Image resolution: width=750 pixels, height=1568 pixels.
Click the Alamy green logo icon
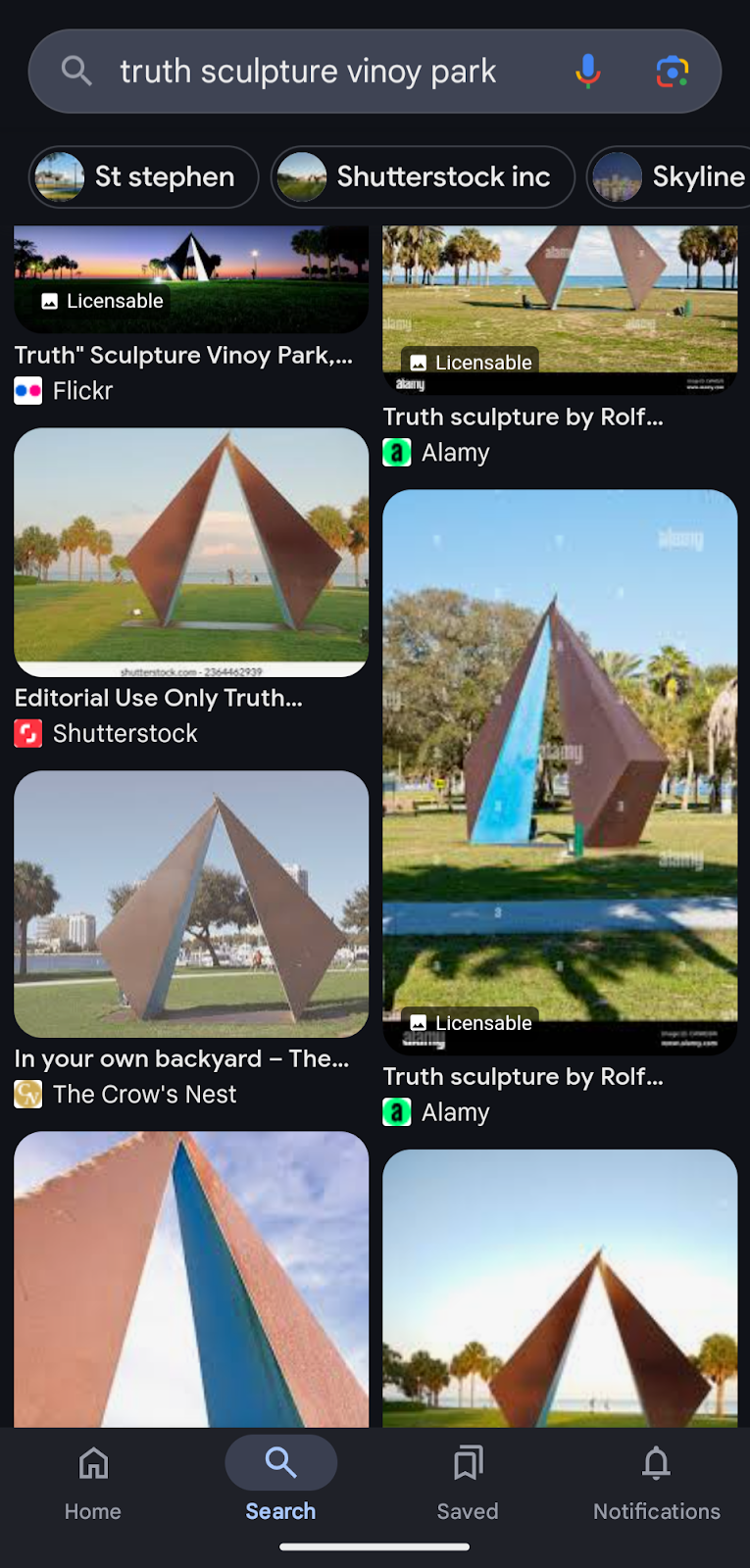pyautogui.click(x=396, y=452)
